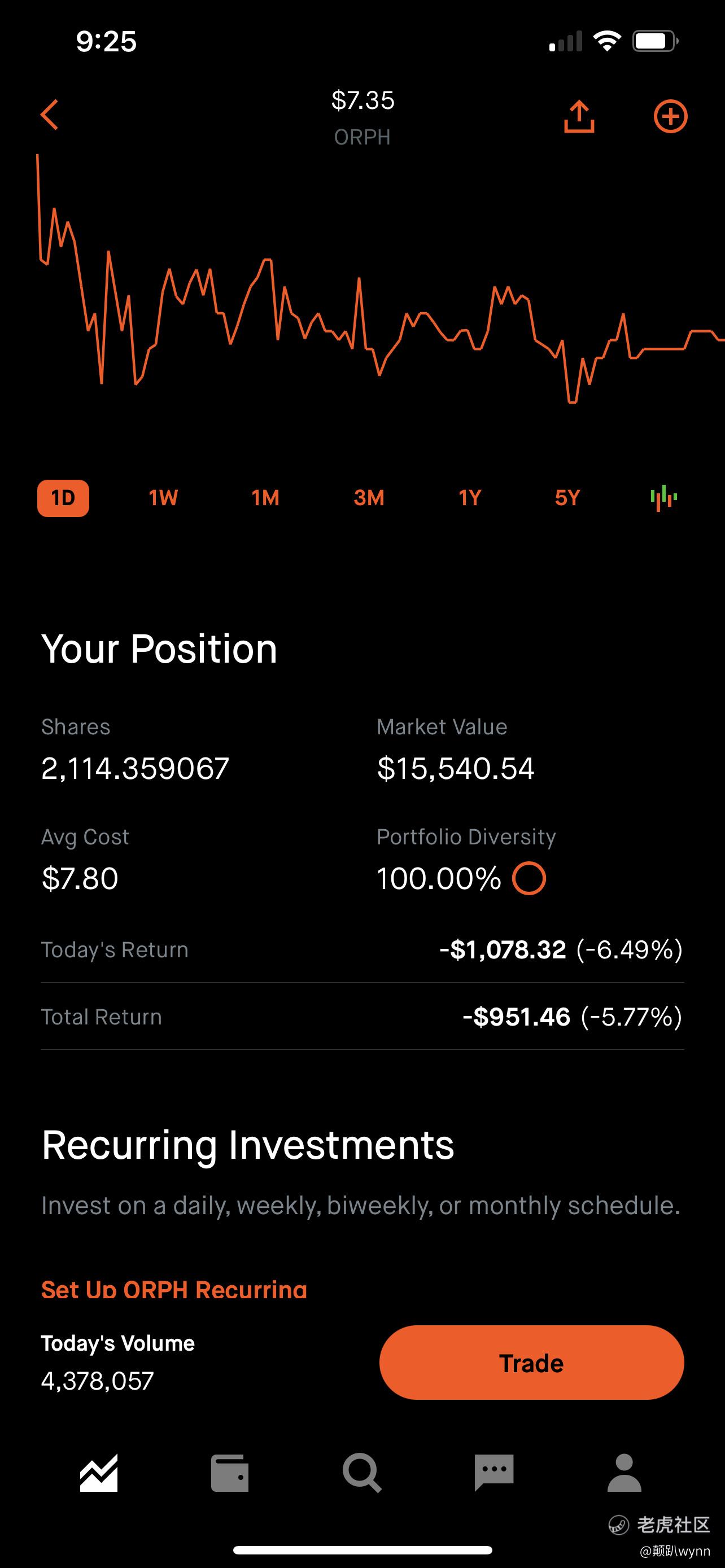Open the account profile tab

point(624,1473)
